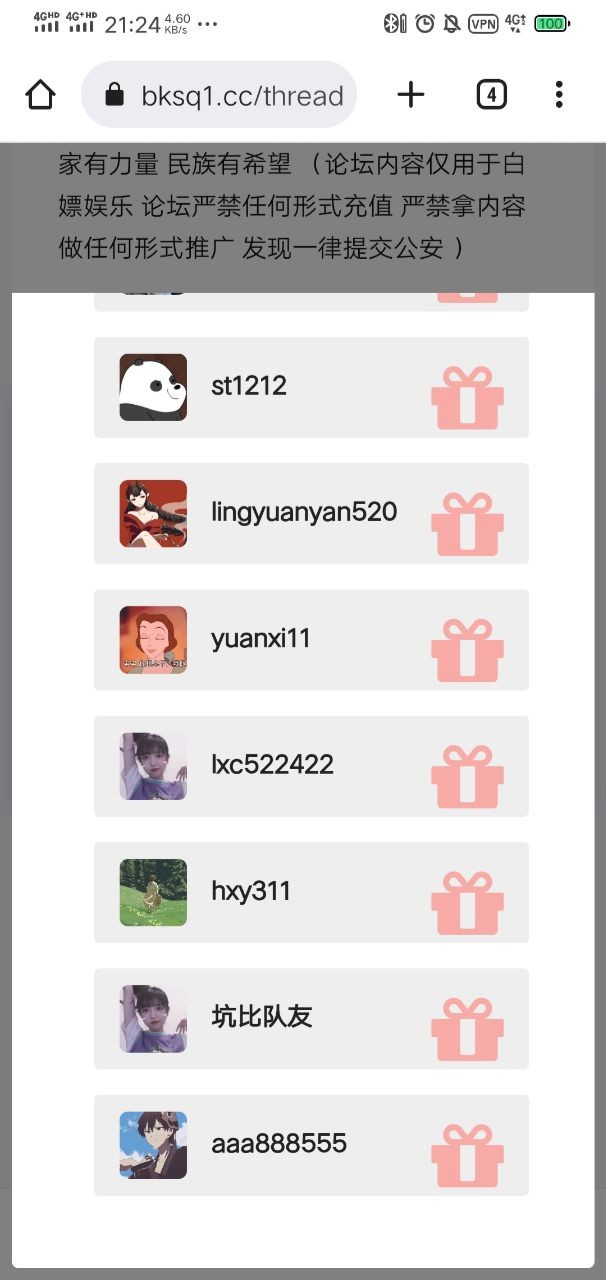Image resolution: width=606 pixels, height=1280 pixels.
Task: Open a new browser tab
Action: coord(411,95)
